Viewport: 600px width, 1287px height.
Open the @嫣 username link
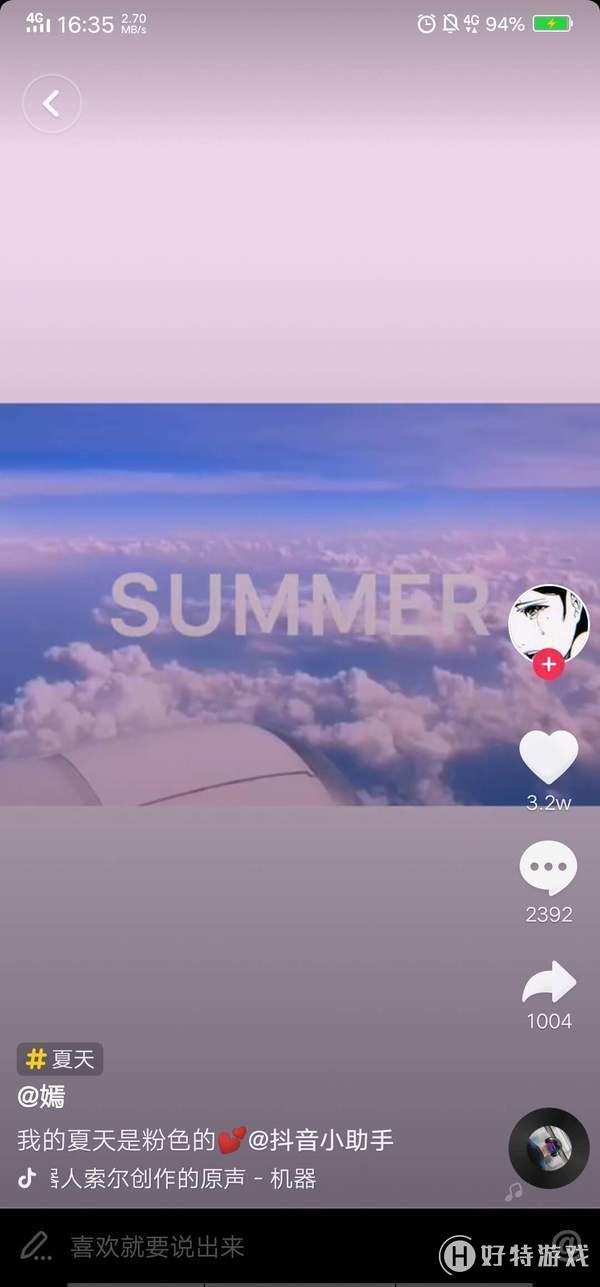click(41, 1097)
